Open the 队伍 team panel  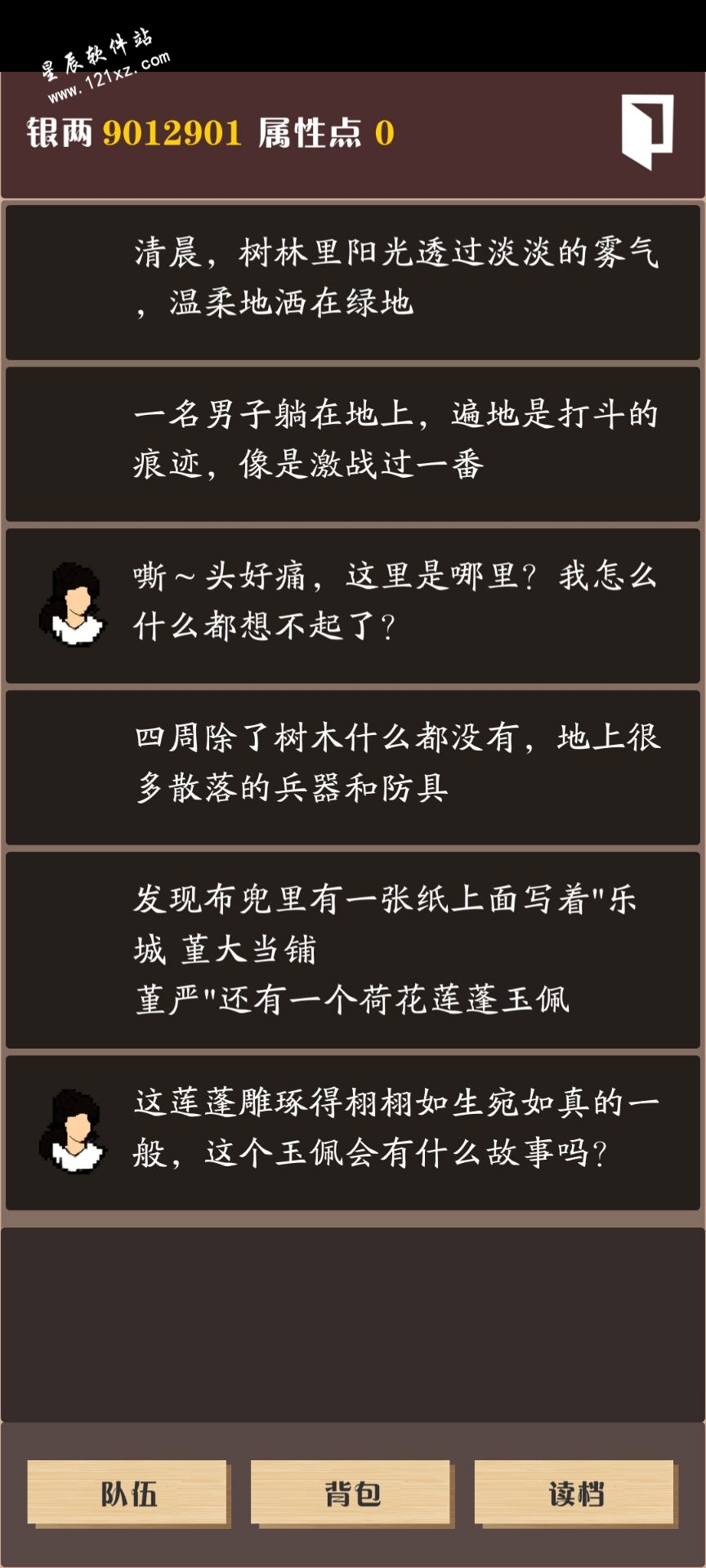tap(128, 1494)
